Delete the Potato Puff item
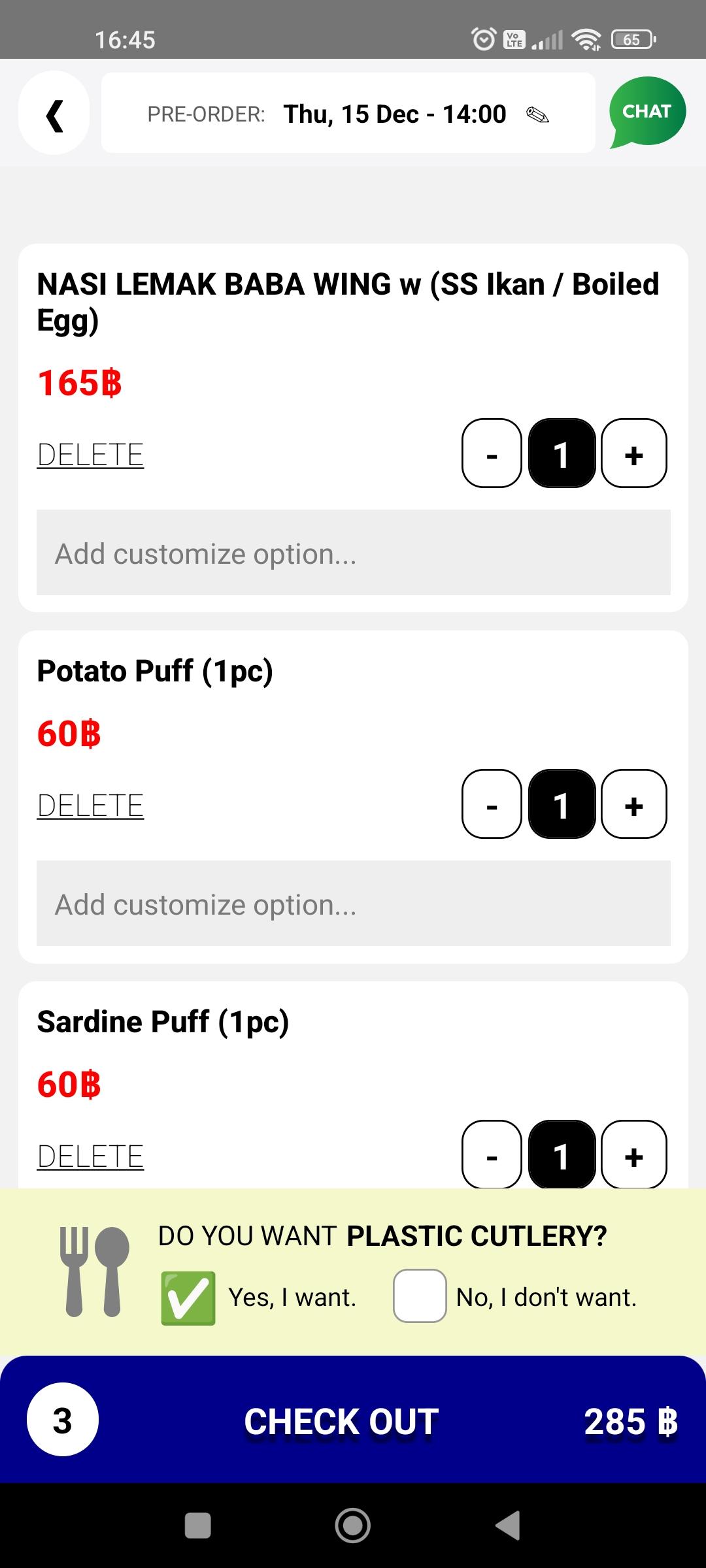Screen dimensions: 706x1568 coord(90,806)
